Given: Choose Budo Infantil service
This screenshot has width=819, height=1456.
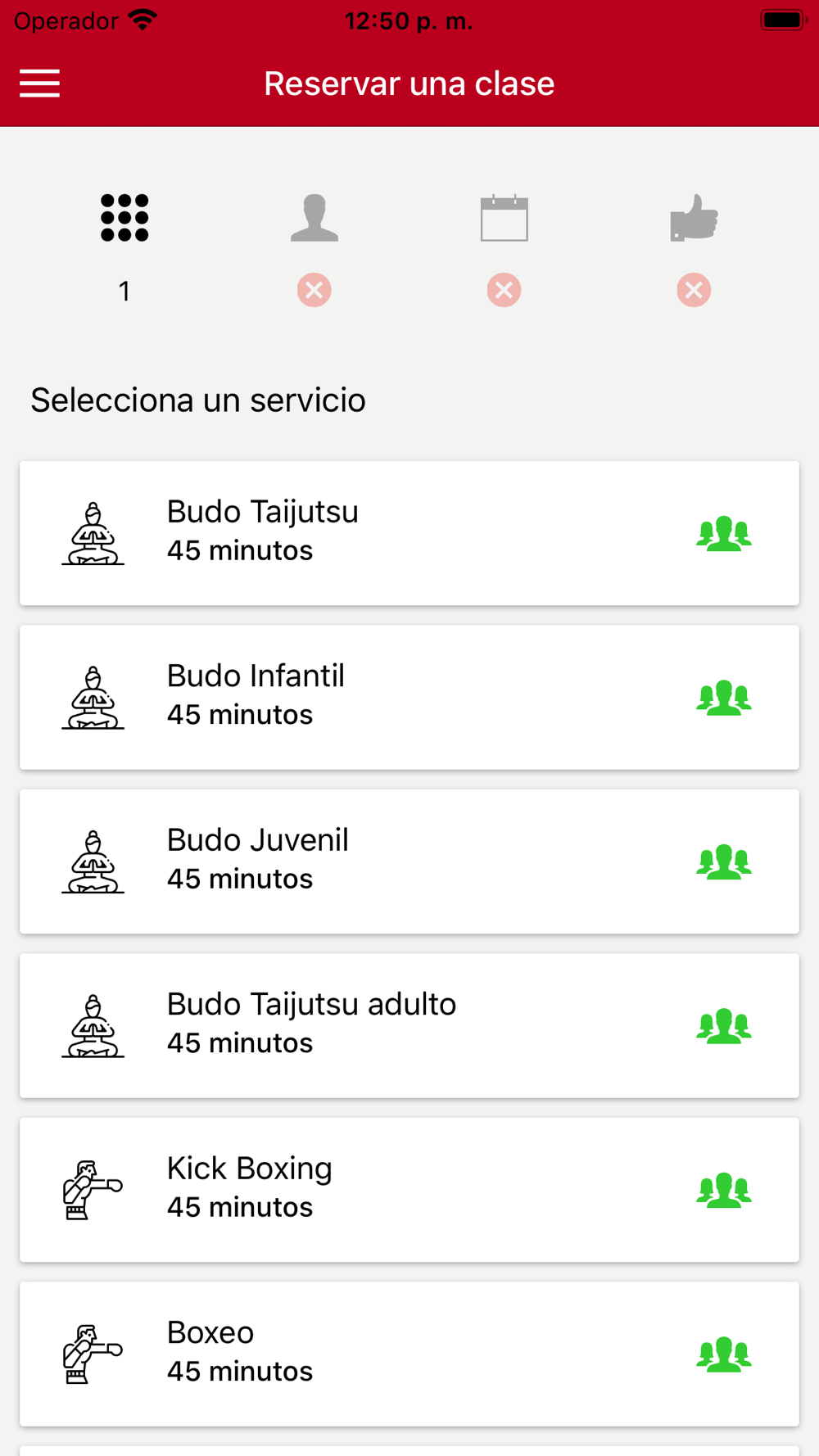Looking at the screenshot, I should 409,697.
